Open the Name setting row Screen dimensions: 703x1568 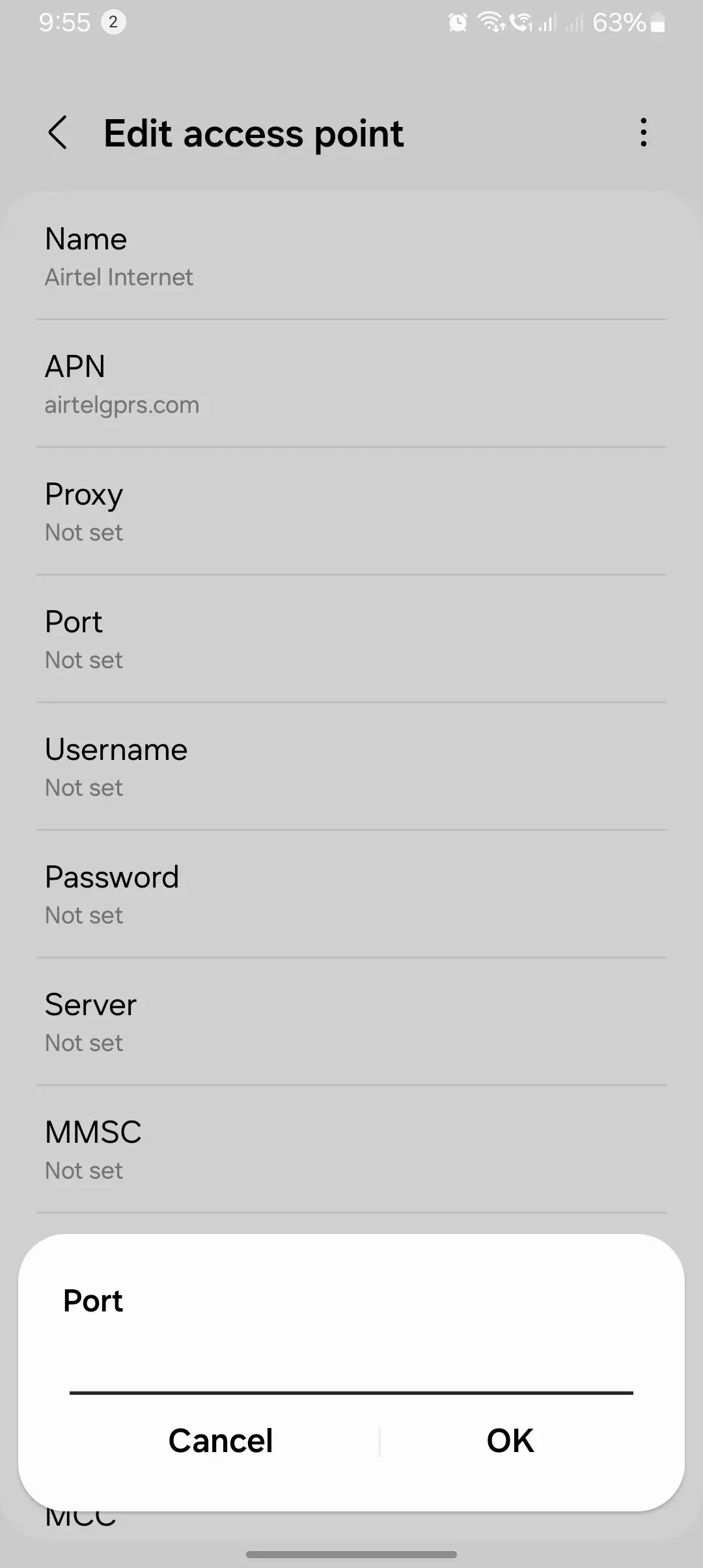(x=351, y=257)
